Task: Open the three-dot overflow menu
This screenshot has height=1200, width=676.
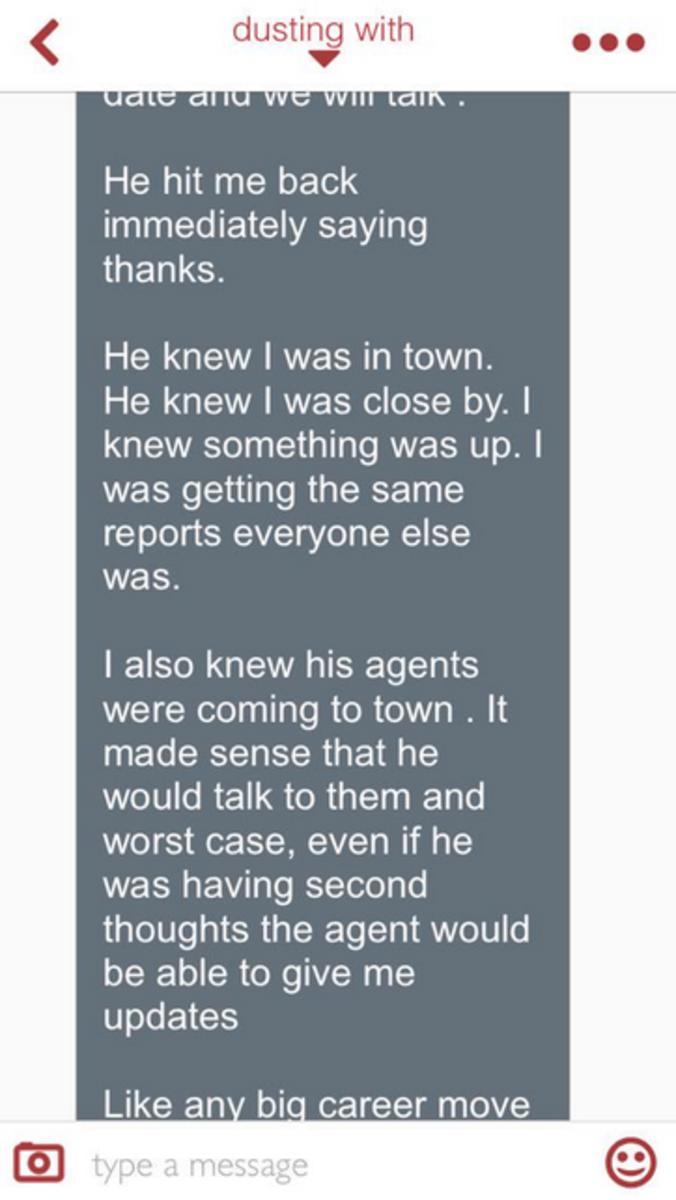Action: tap(608, 43)
